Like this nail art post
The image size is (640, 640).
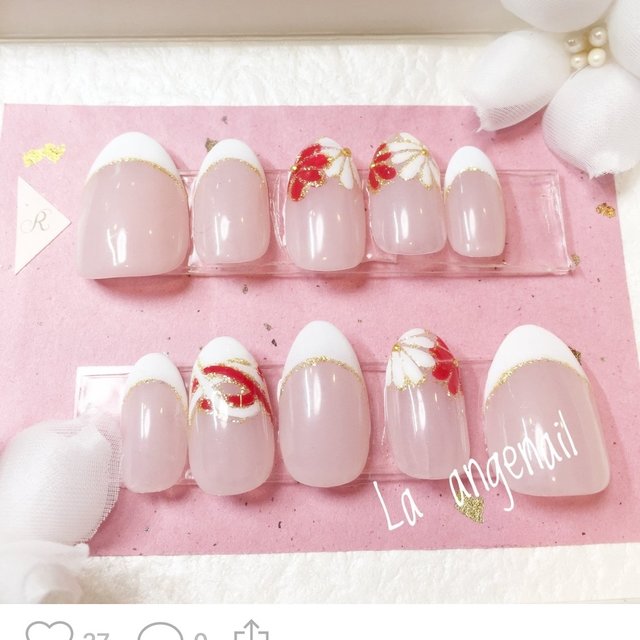point(48,632)
